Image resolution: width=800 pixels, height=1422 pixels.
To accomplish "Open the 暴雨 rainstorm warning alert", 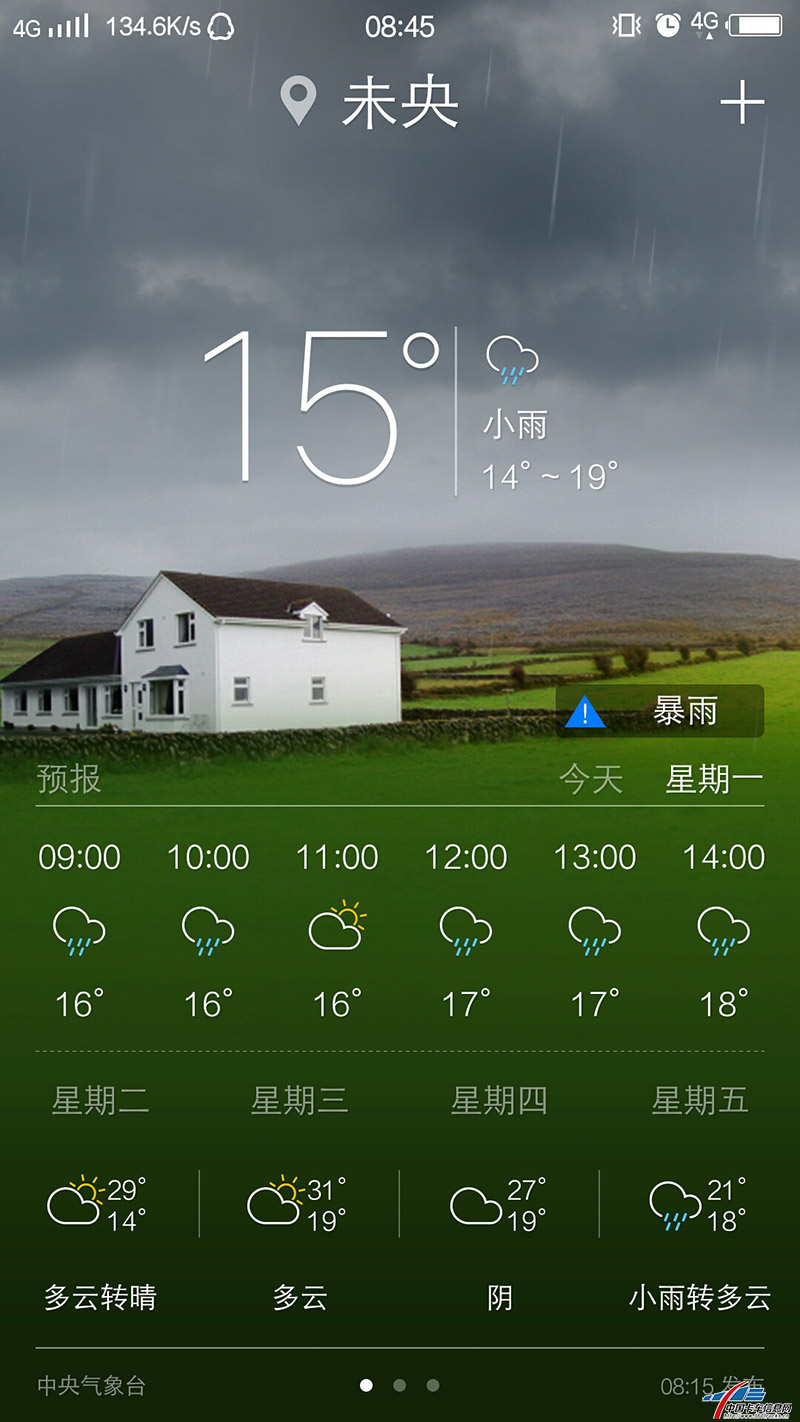I will (660, 712).
